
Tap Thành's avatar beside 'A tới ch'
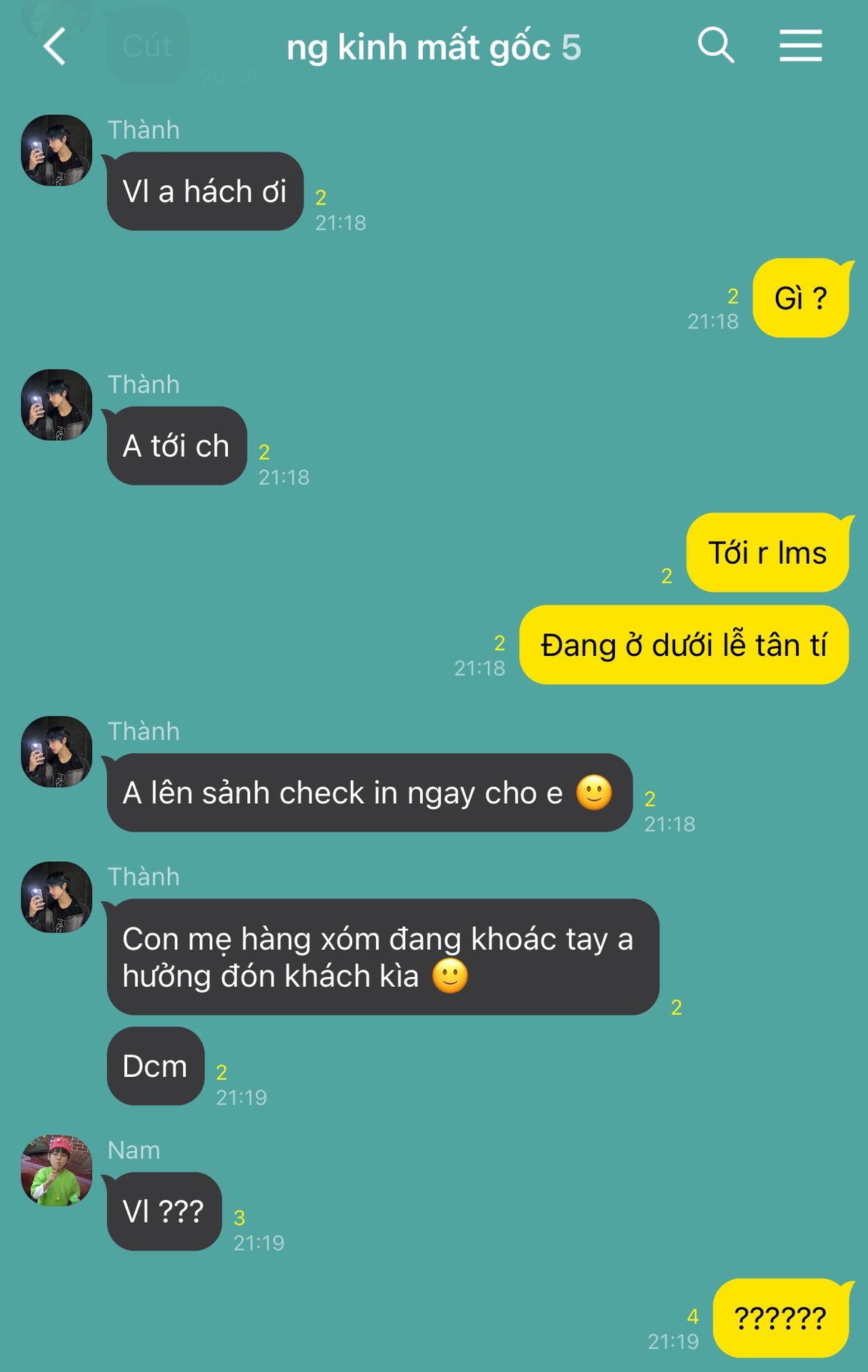click(56, 404)
